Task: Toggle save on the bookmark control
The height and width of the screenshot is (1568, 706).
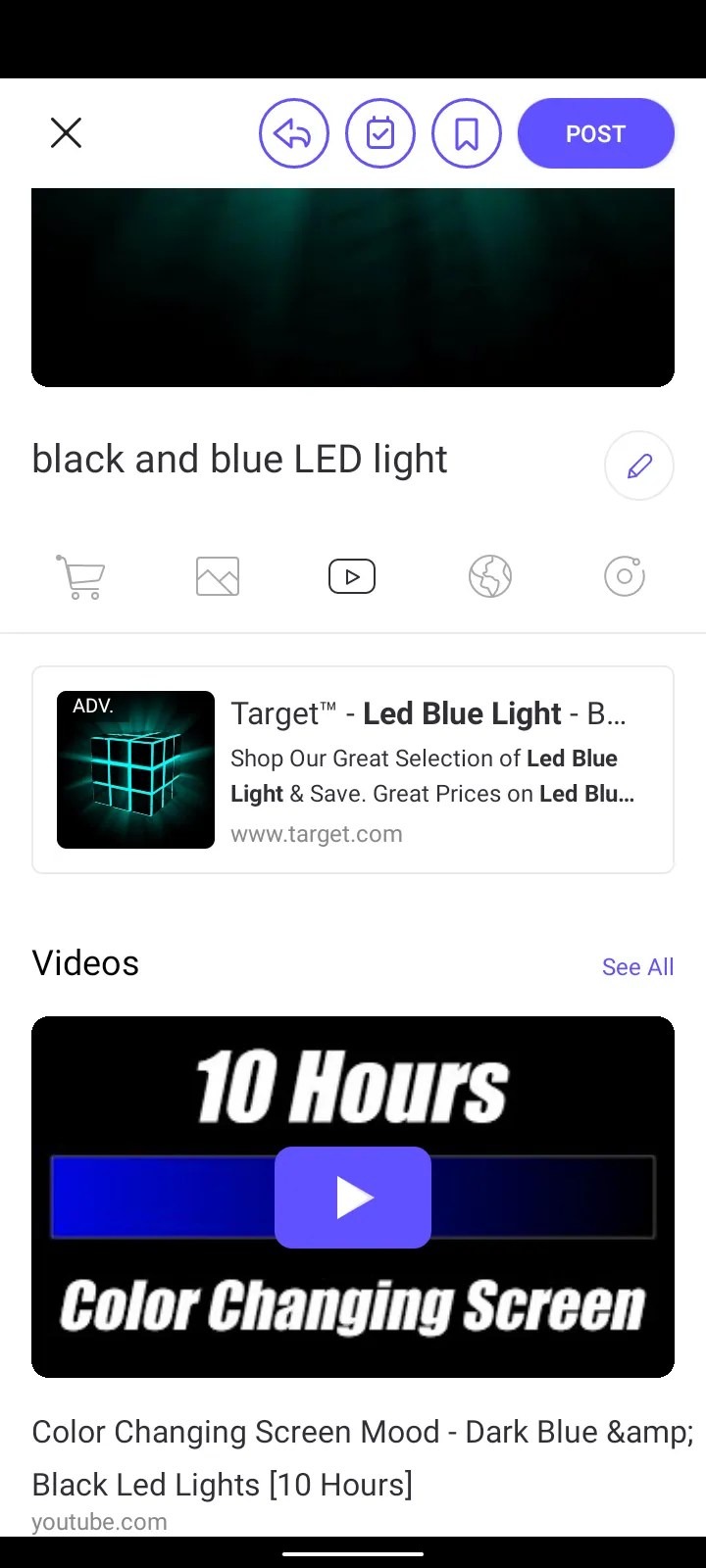Action: [467, 133]
